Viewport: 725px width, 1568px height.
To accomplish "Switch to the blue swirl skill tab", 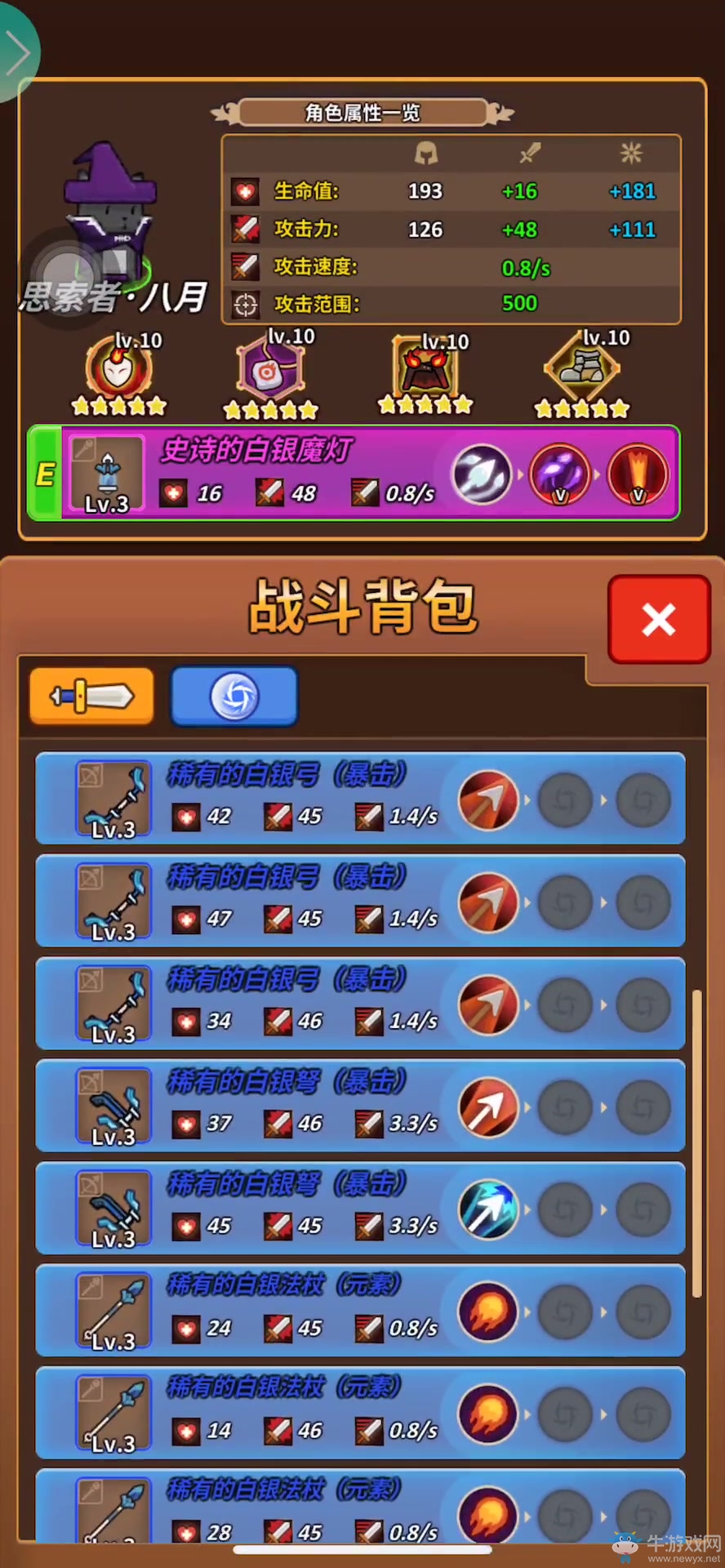I will pos(234,697).
